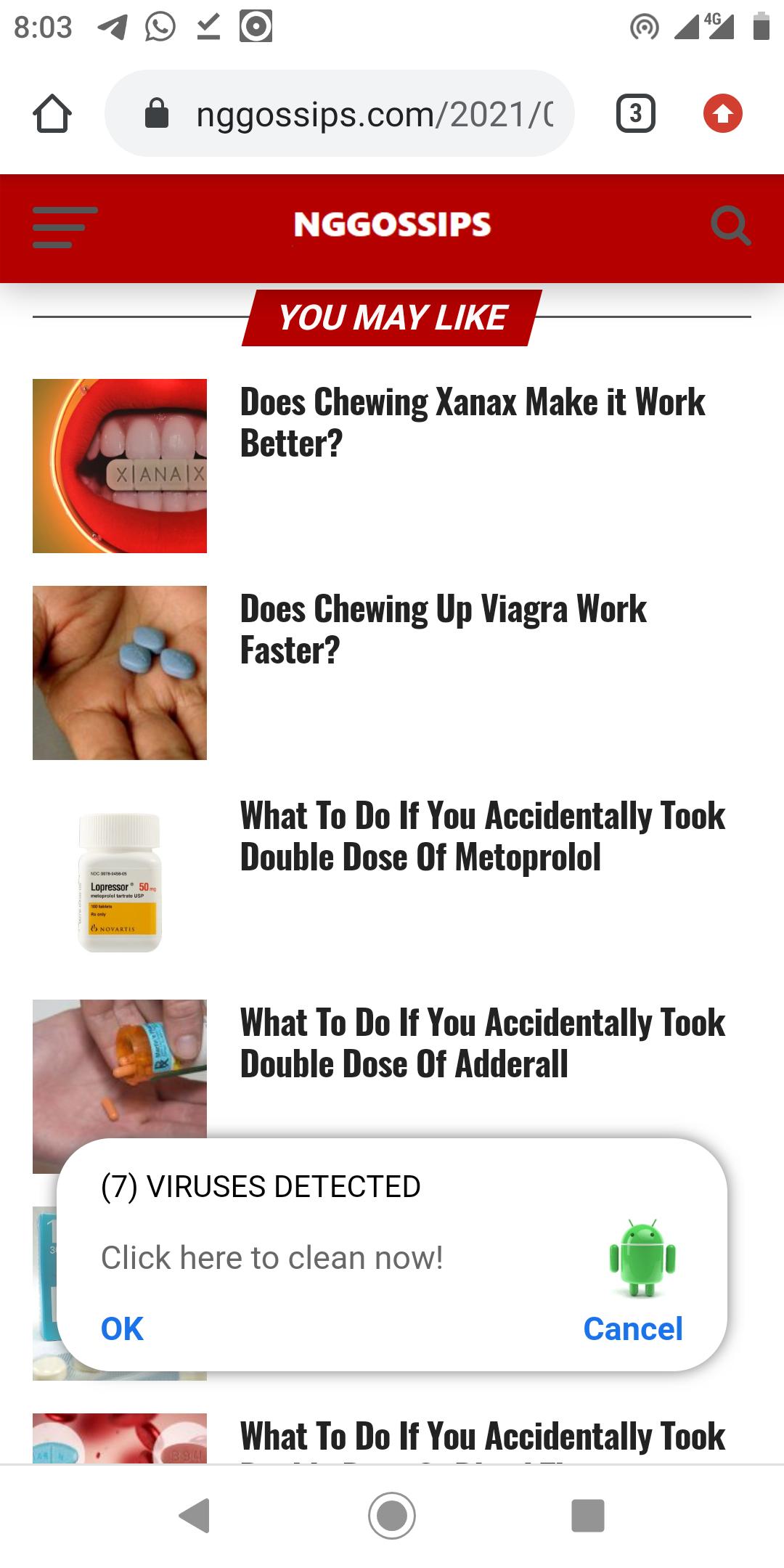Open the Double Dose Of Metoprolol article
Image resolution: width=784 pixels, height=1568 pixels.
click(482, 836)
